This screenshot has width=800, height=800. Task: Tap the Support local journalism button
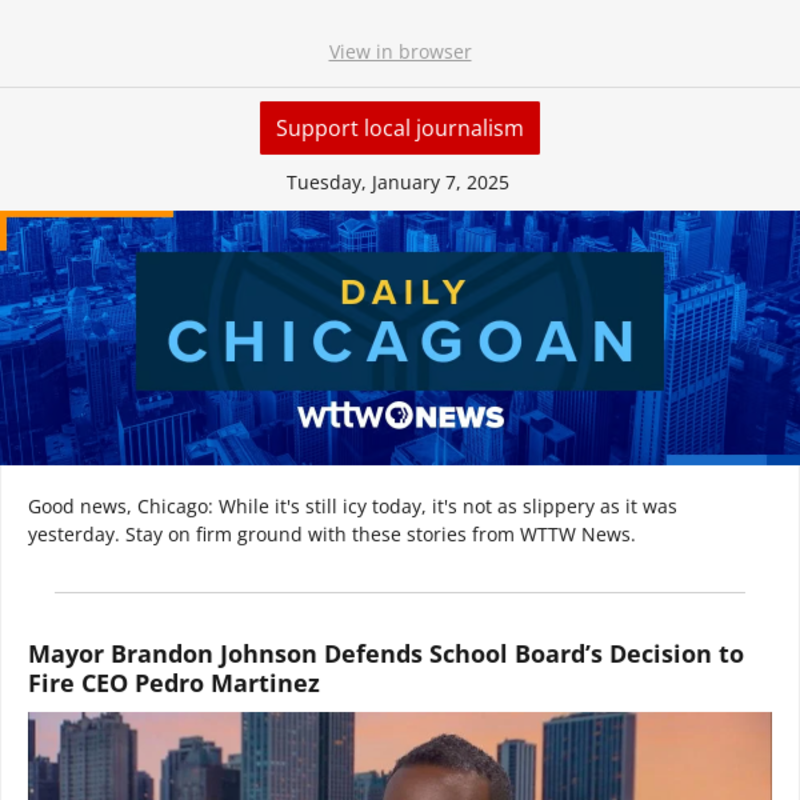coord(400,128)
